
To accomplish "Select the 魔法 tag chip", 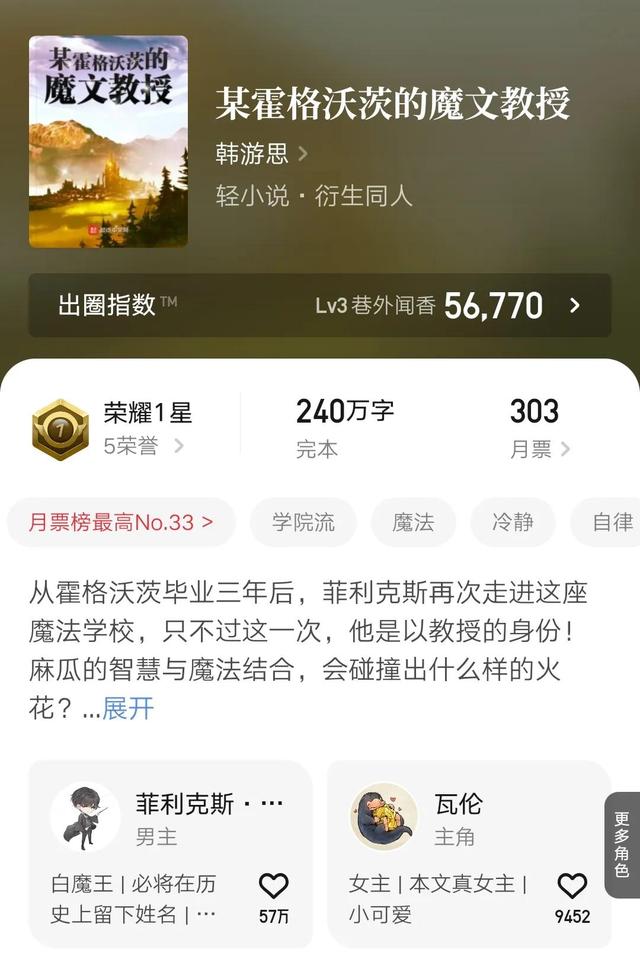I will click(413, 522).
